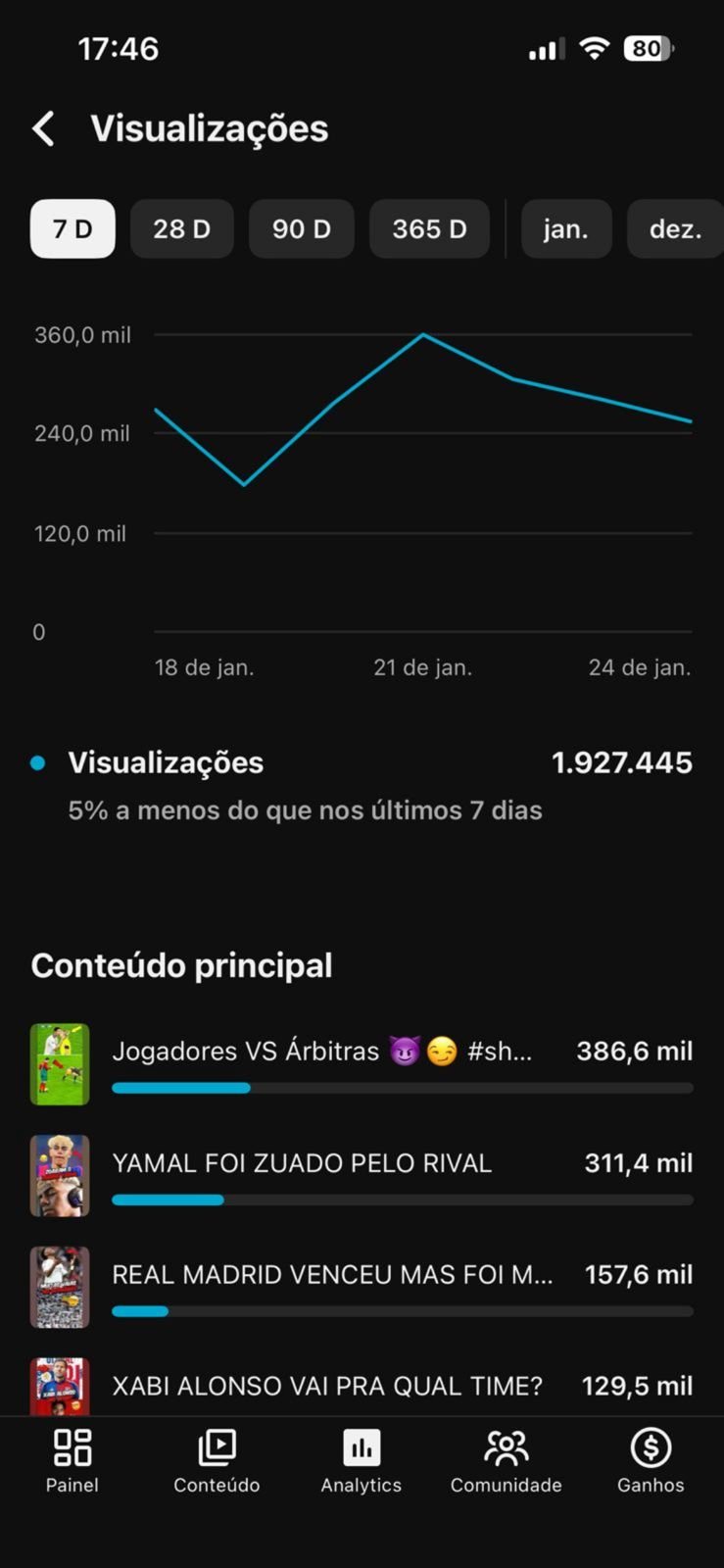Go back from Visualizações screen
Viewport: 724px width, 1568px height.
43,128
